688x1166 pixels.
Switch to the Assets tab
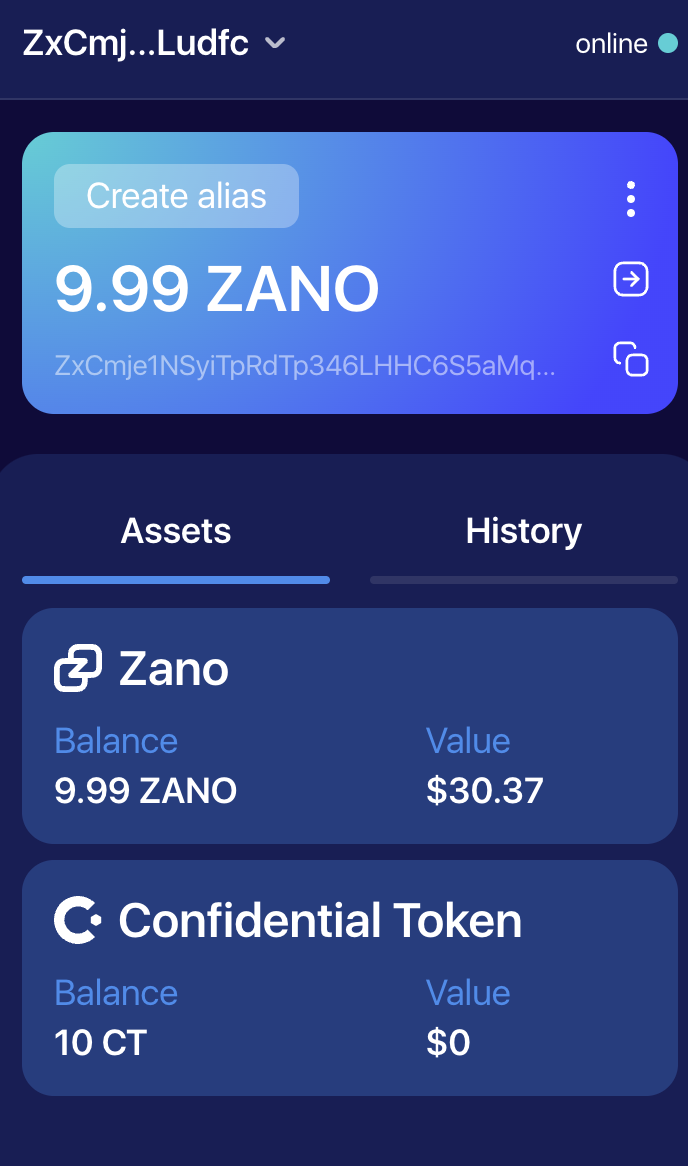pos(176,532)
